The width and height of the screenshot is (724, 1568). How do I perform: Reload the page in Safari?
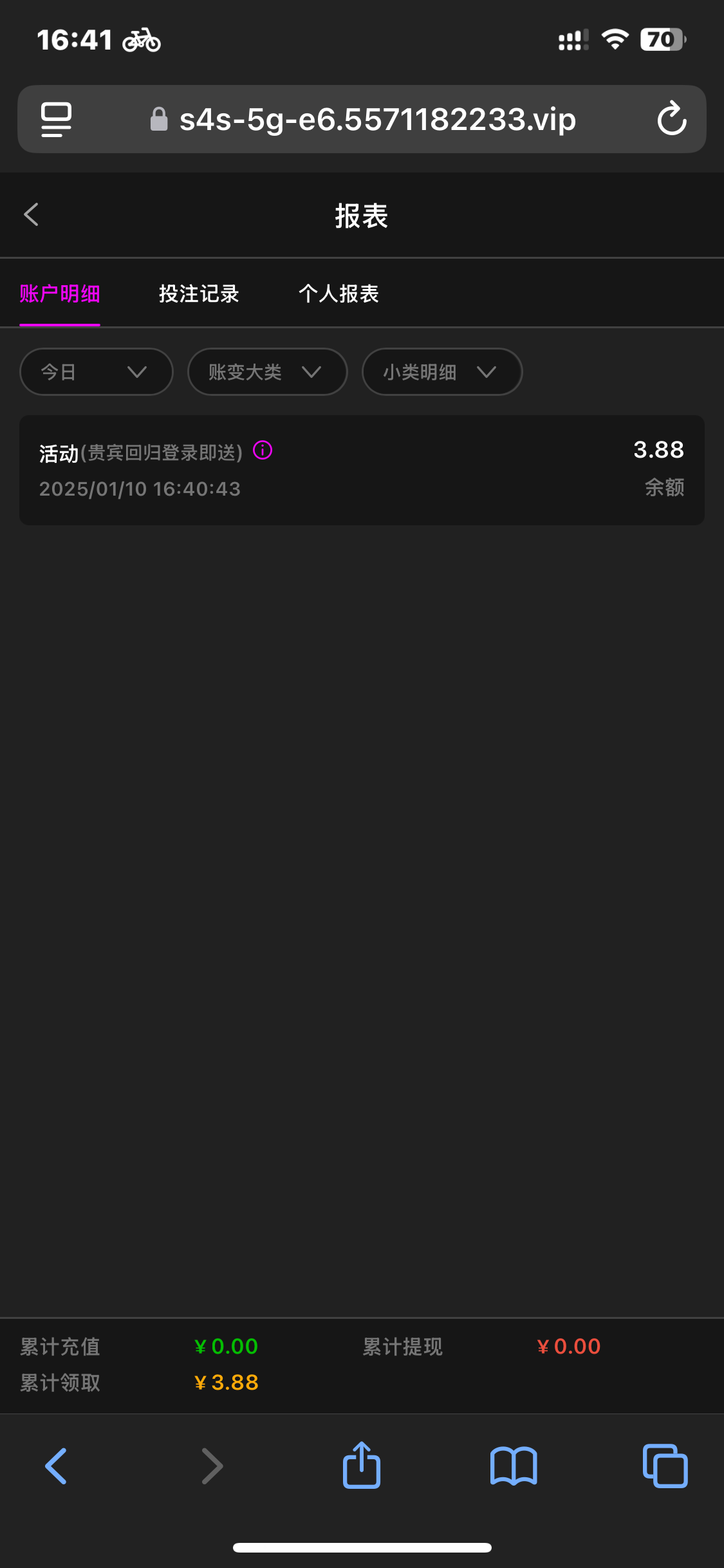click(671, 119)
